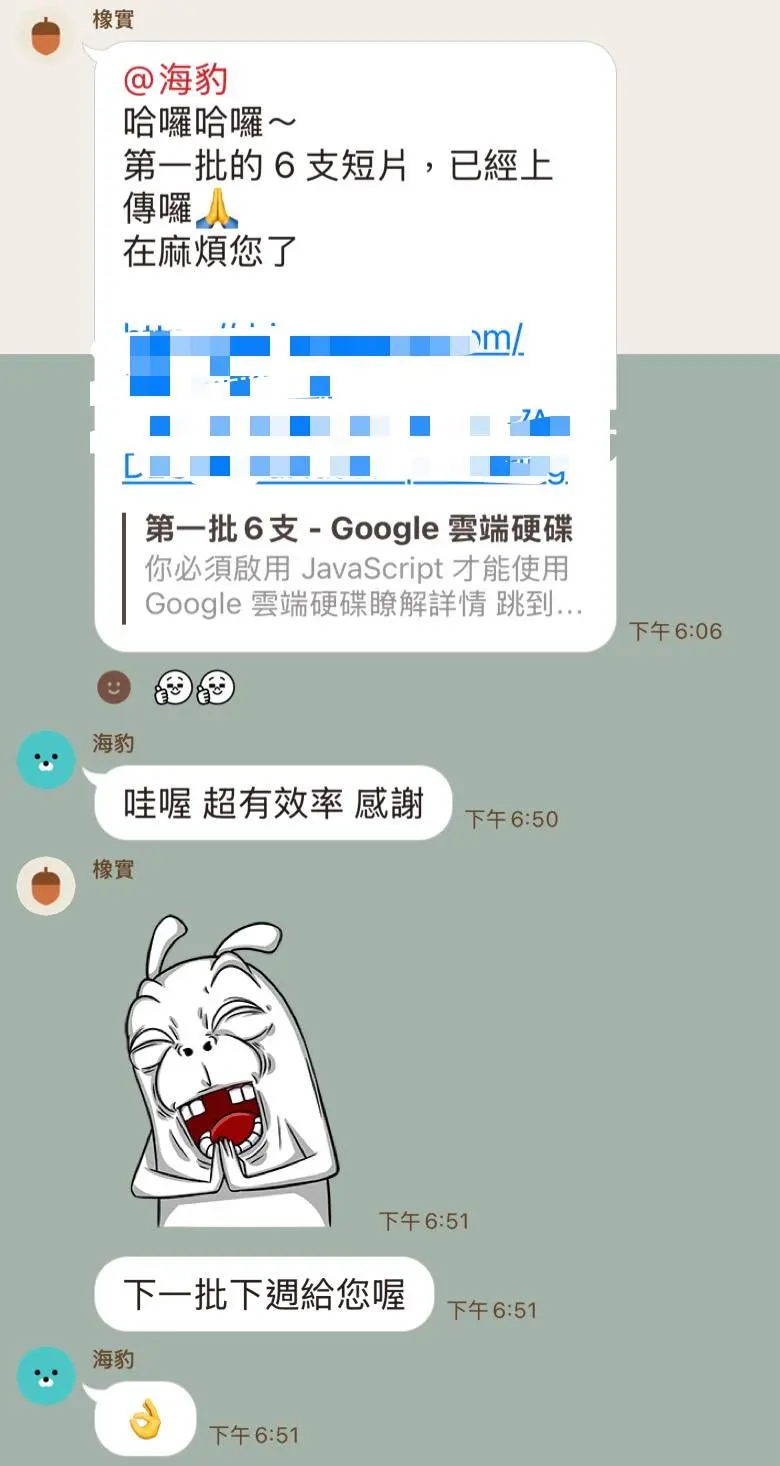This screenshot has height=1466, width=780.
Task: Open 橡實's avatar beside the @海豹 message
Action: [x=46, y=38]
